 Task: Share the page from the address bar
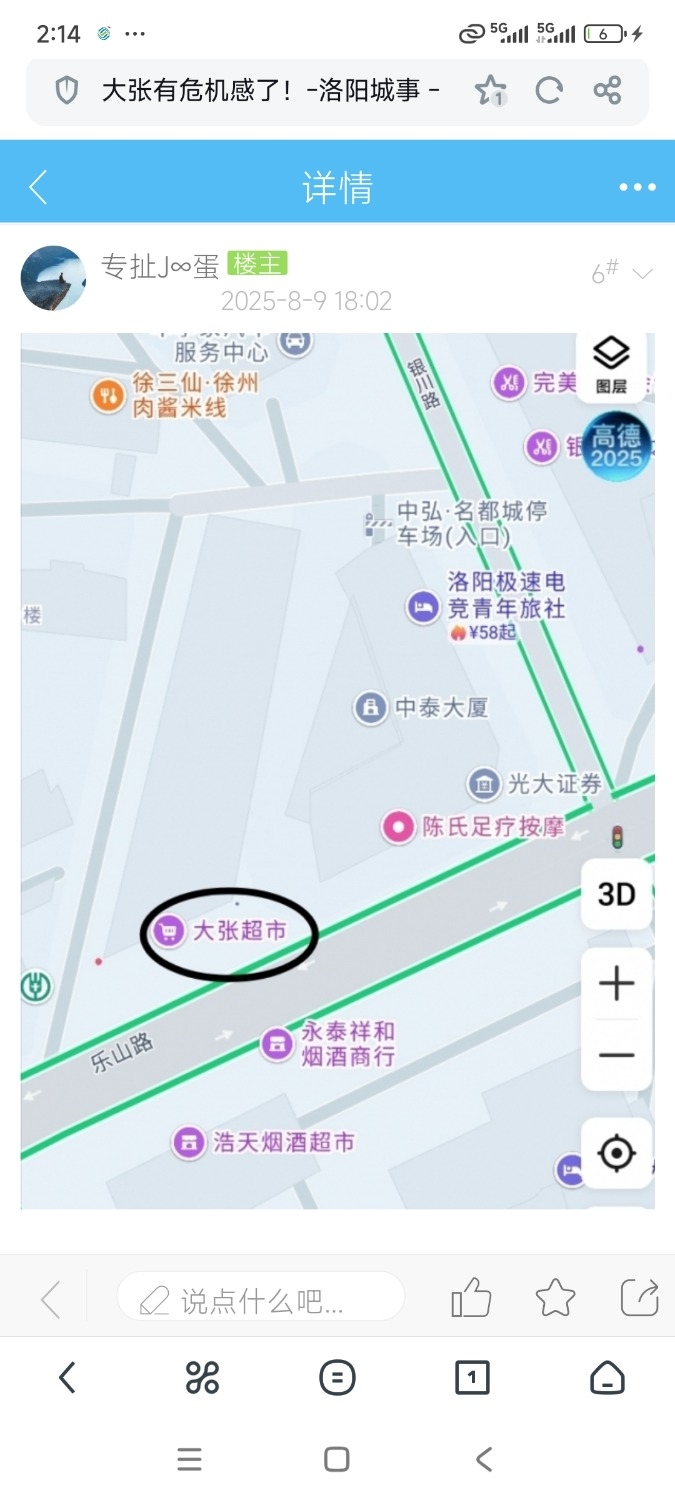(608, 91)
